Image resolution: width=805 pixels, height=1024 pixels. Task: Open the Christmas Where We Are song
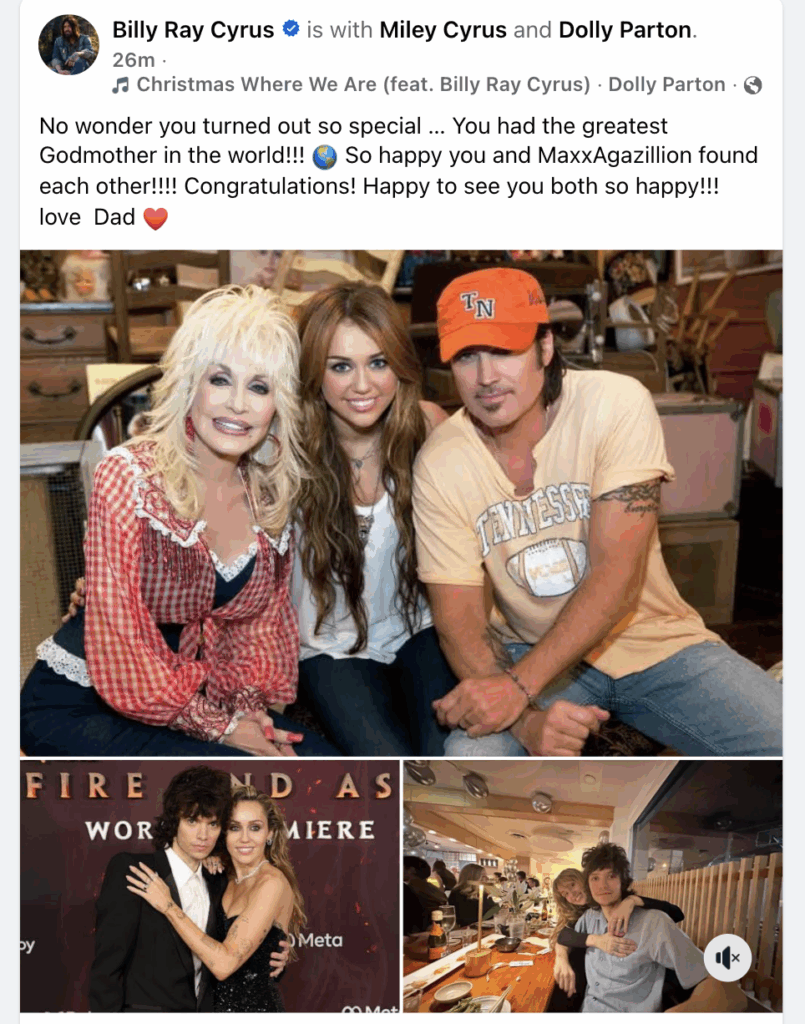coord(362,85)
